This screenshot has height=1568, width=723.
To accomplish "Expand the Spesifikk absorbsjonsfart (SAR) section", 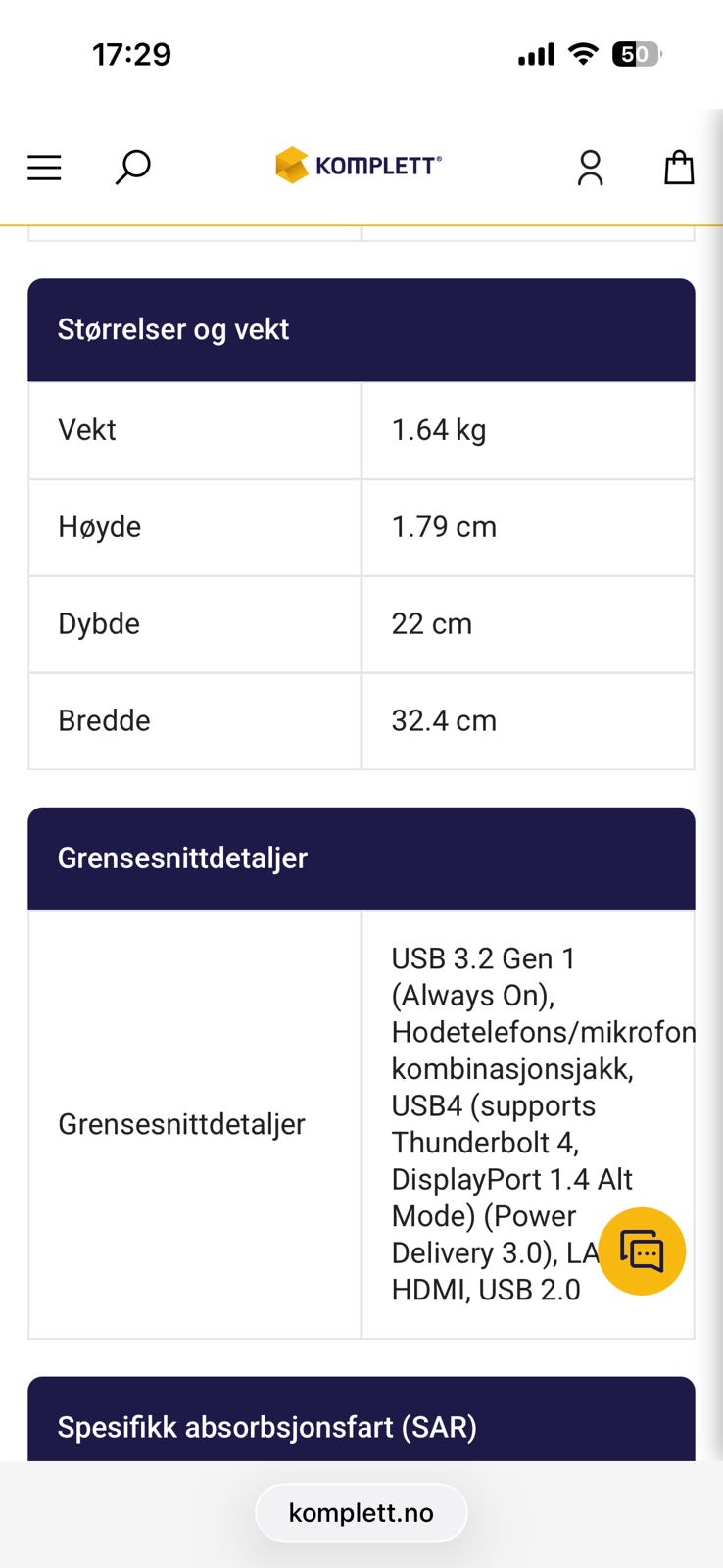I will pos(361,1427).
